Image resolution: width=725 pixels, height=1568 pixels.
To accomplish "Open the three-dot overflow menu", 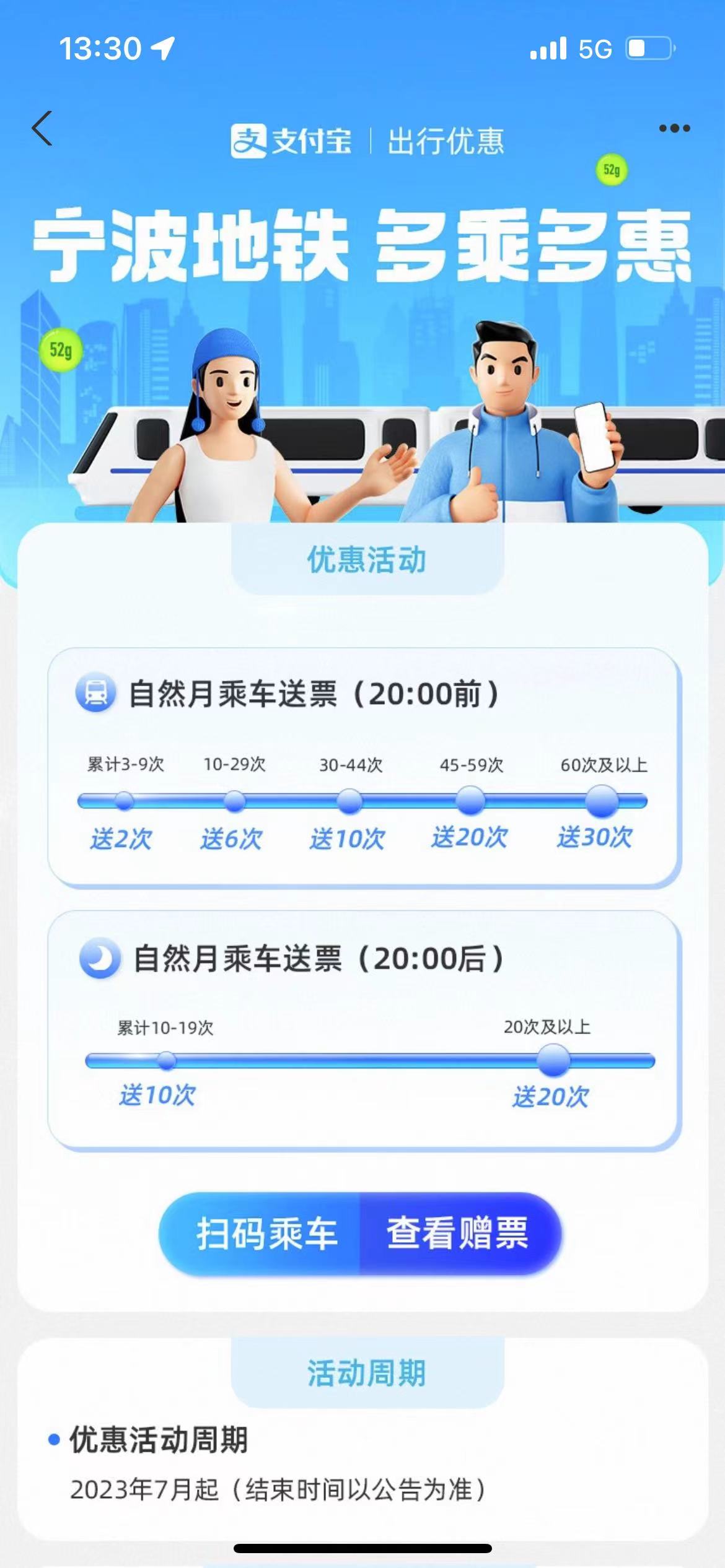I will pyautogui.click(x=674, y=128).
